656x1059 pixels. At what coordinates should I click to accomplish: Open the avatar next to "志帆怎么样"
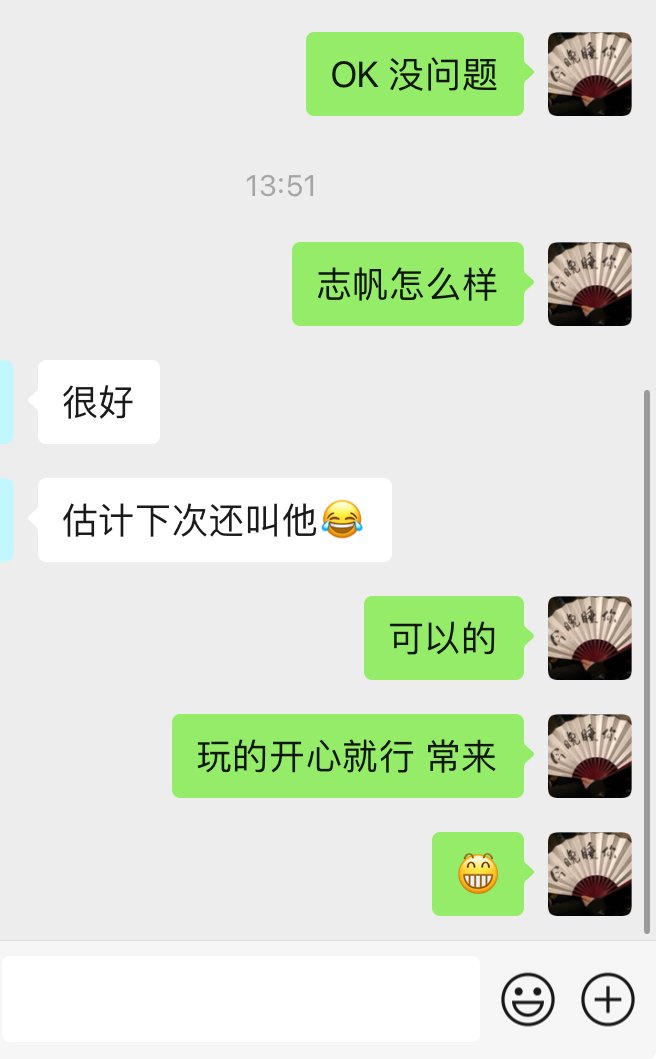point(590,284)
